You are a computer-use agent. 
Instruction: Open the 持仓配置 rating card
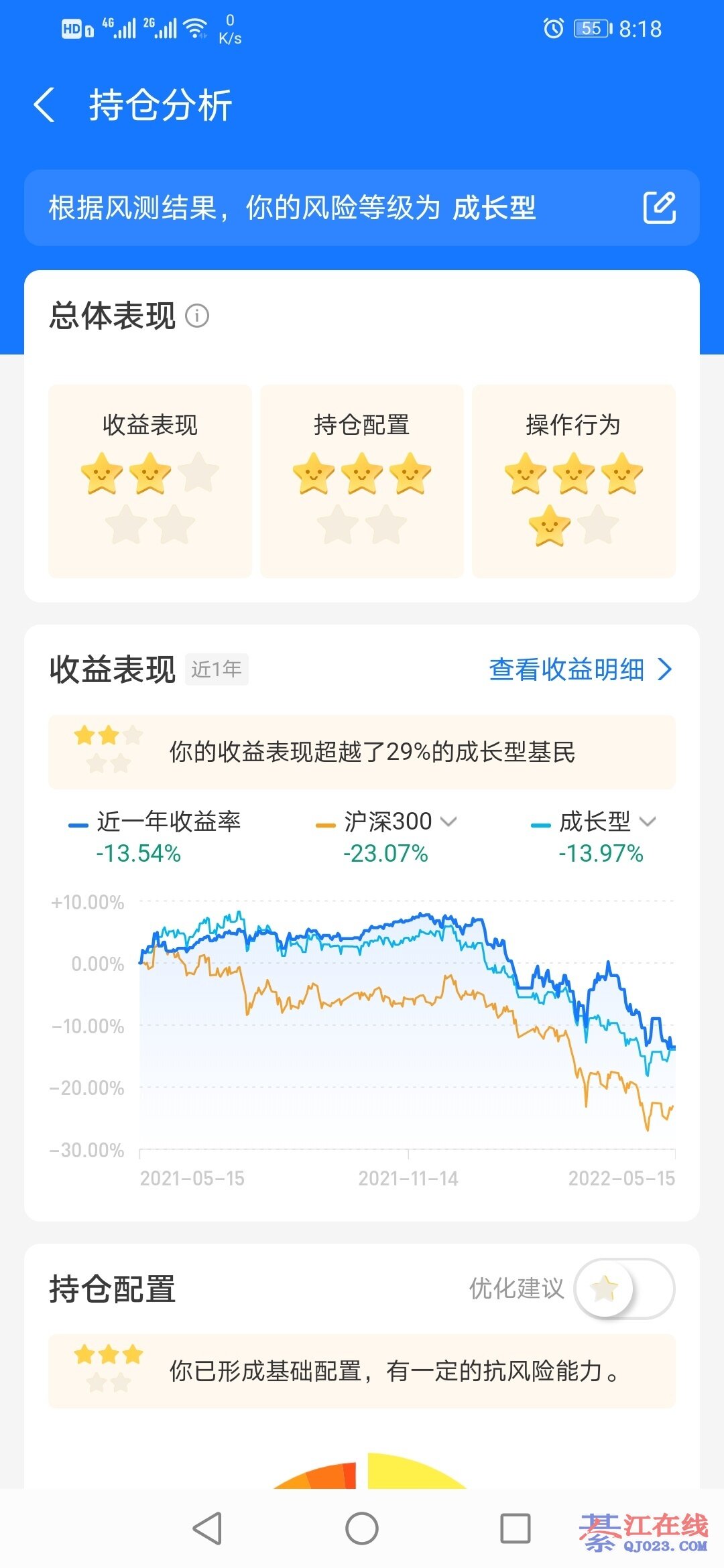(x=362, y=480)
